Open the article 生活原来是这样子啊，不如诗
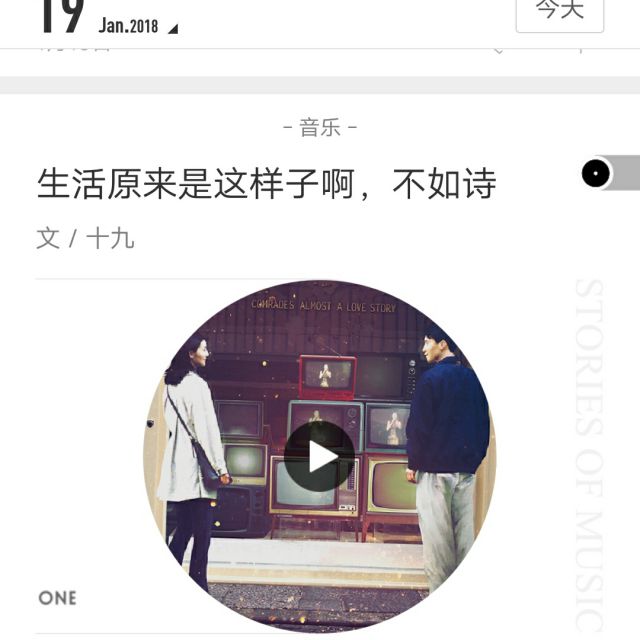 click(266, 184)
